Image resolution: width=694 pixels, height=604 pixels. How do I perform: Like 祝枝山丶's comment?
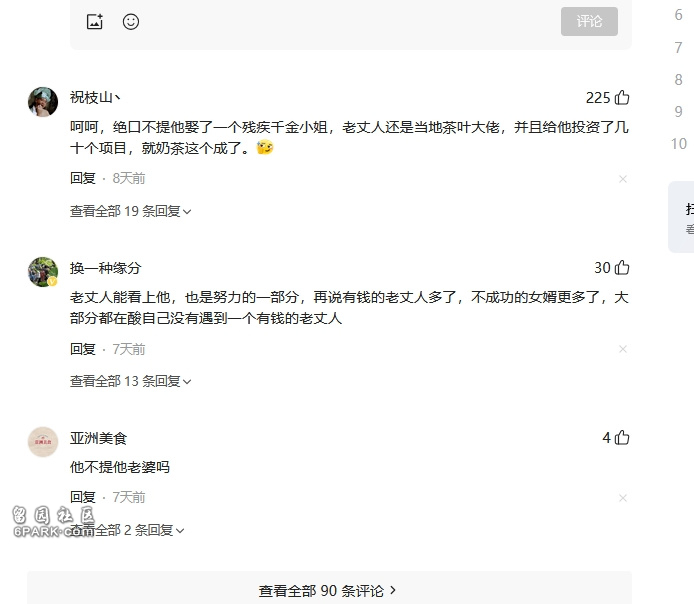622,98
